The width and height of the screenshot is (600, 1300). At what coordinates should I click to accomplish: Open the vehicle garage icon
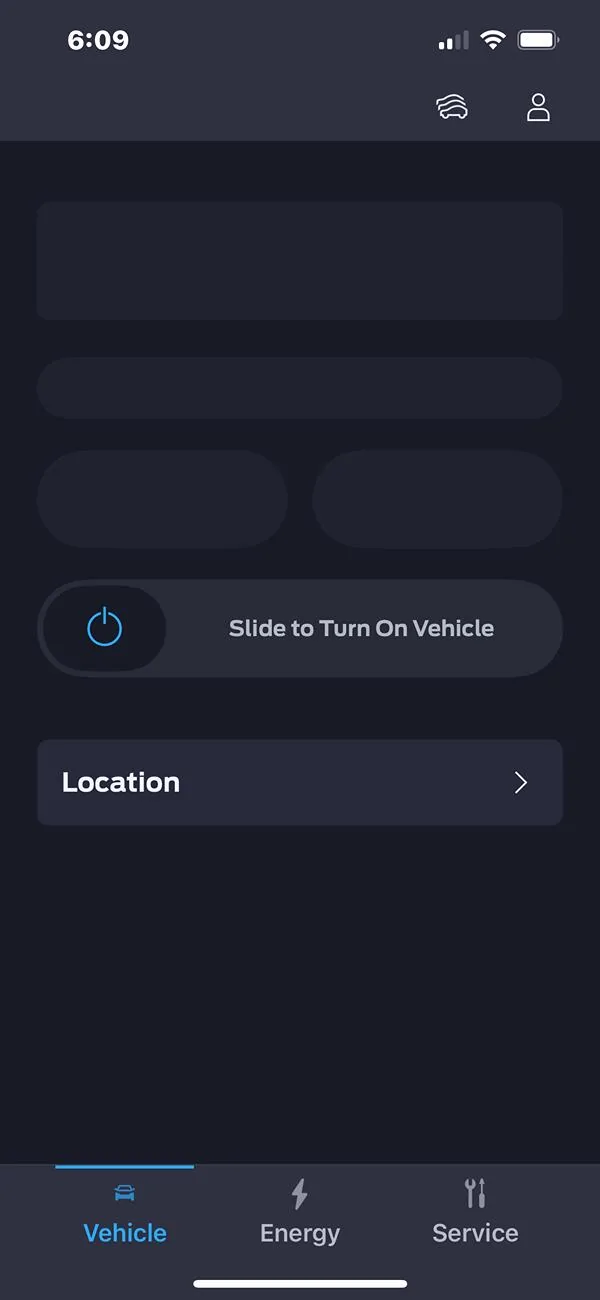[452, 107]
